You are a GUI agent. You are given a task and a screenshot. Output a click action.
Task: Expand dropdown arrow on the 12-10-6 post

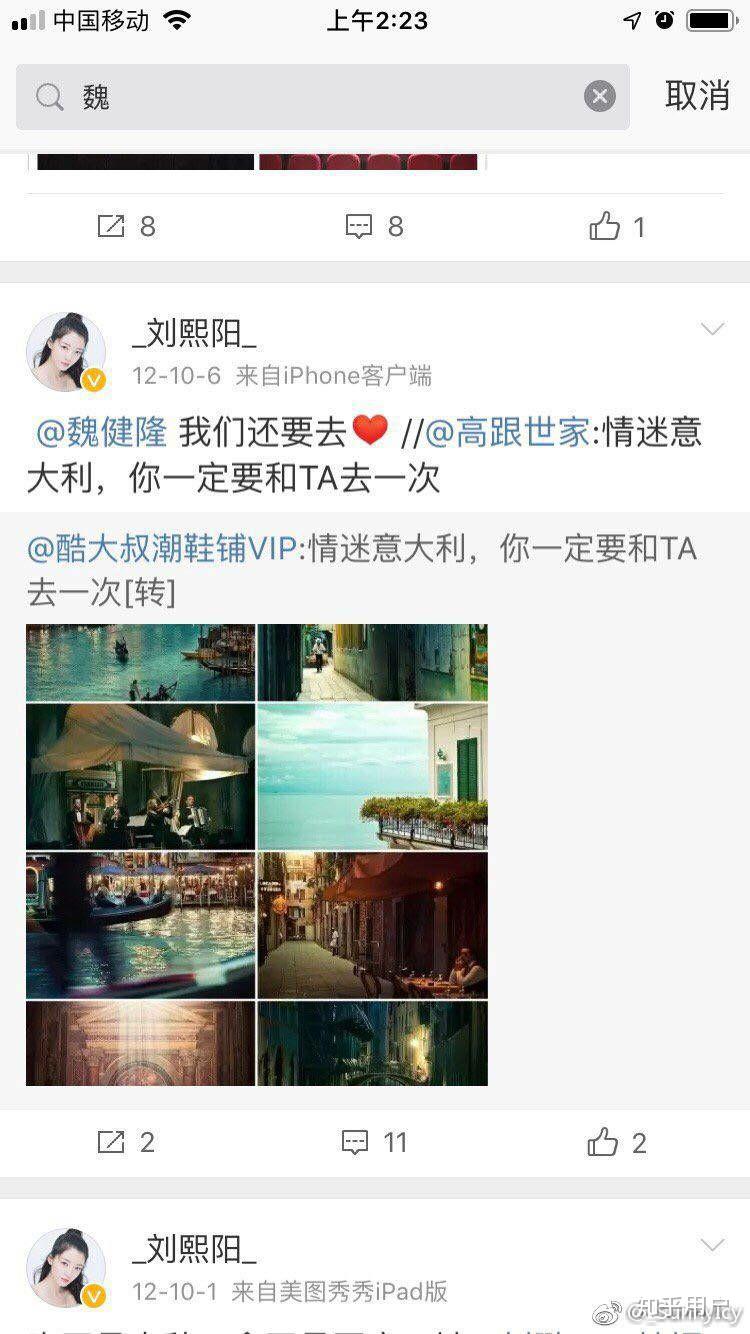click(x=712, y=329)
